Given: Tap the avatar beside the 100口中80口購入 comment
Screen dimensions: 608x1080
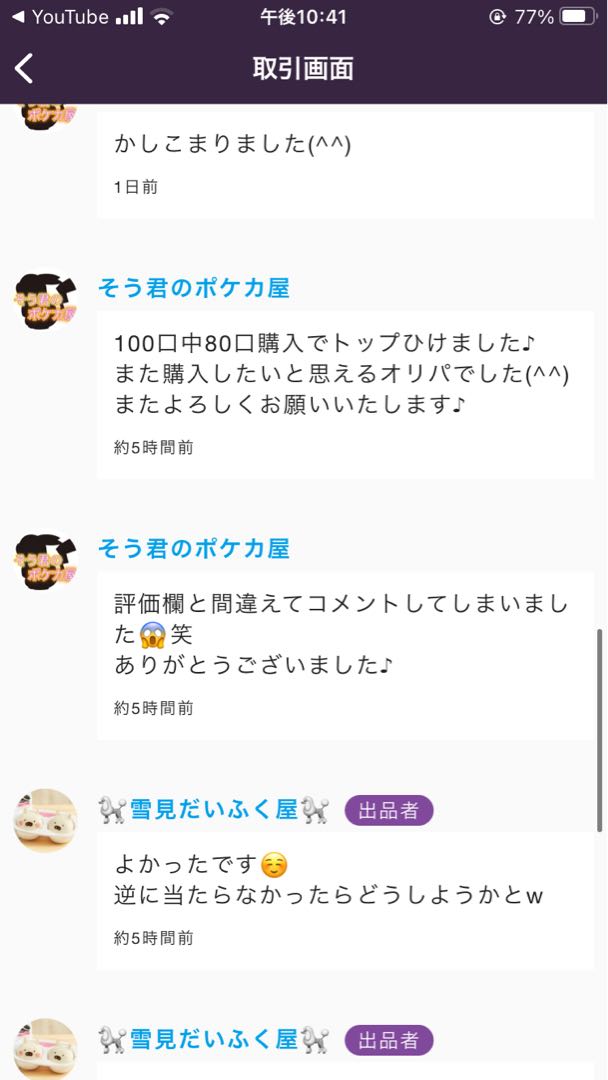Looking at the screenshot, I should click(46, 301).
